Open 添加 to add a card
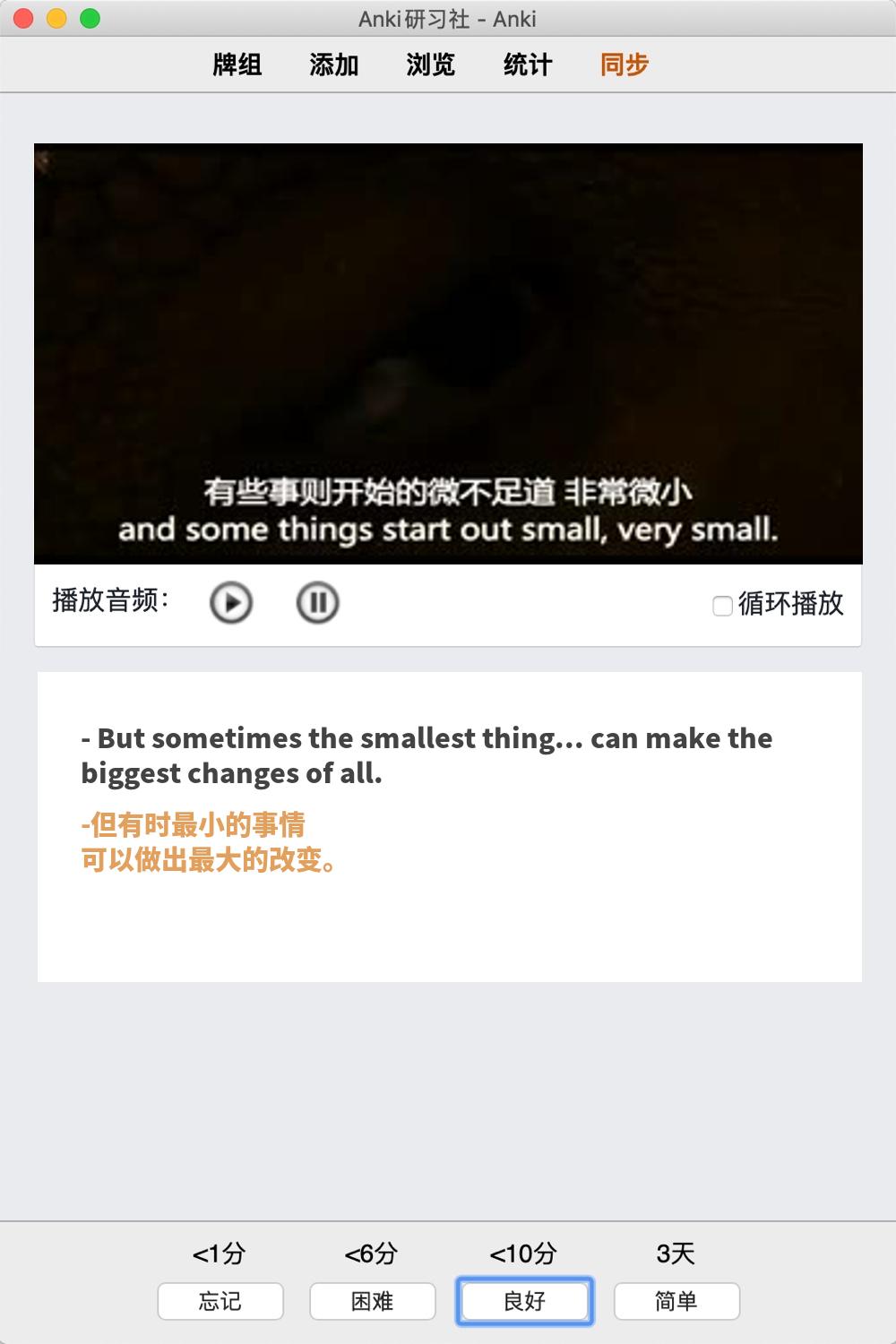Screen dimensions: 896x1344 (334, 65)
